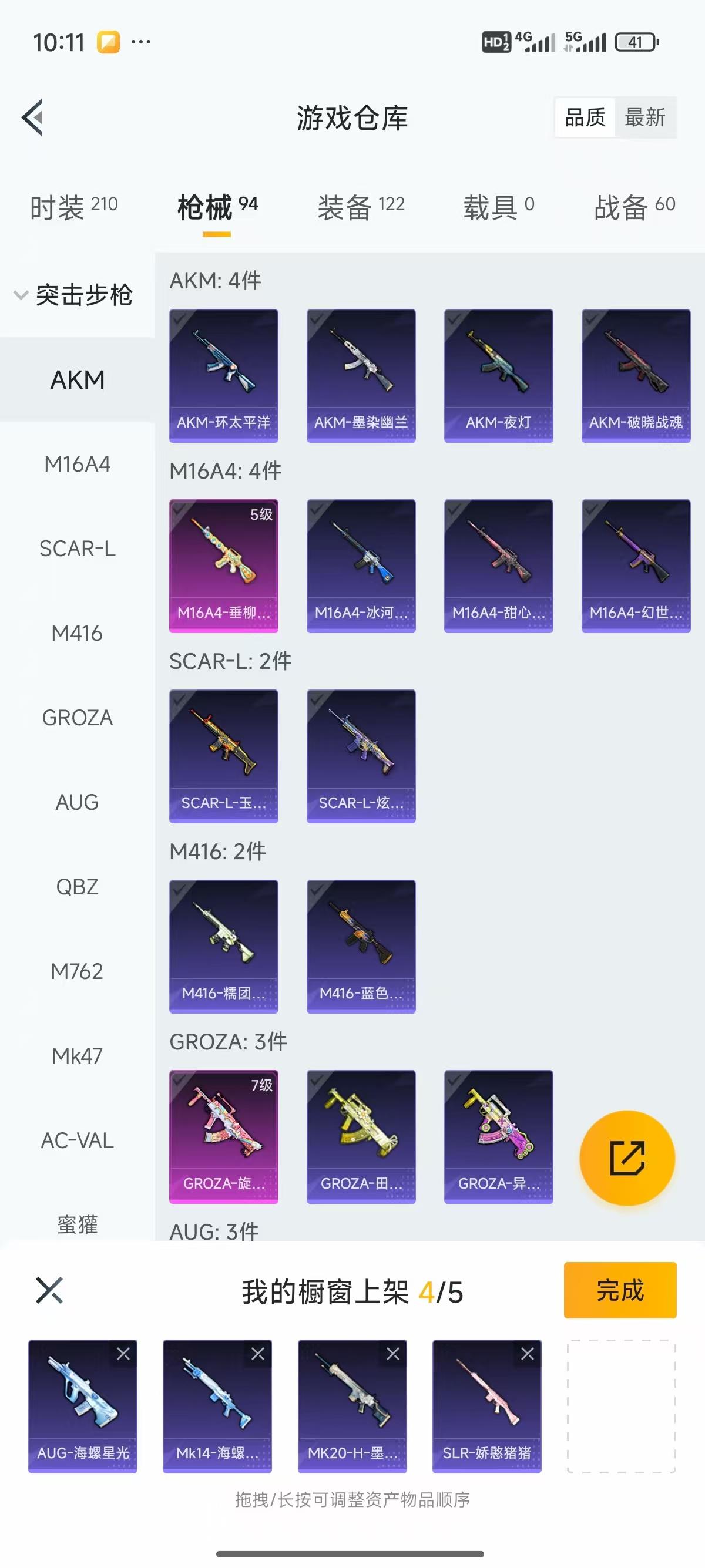Open the 载具 tab
Viewport: 705px width, 1568px height.
(498, 207)
